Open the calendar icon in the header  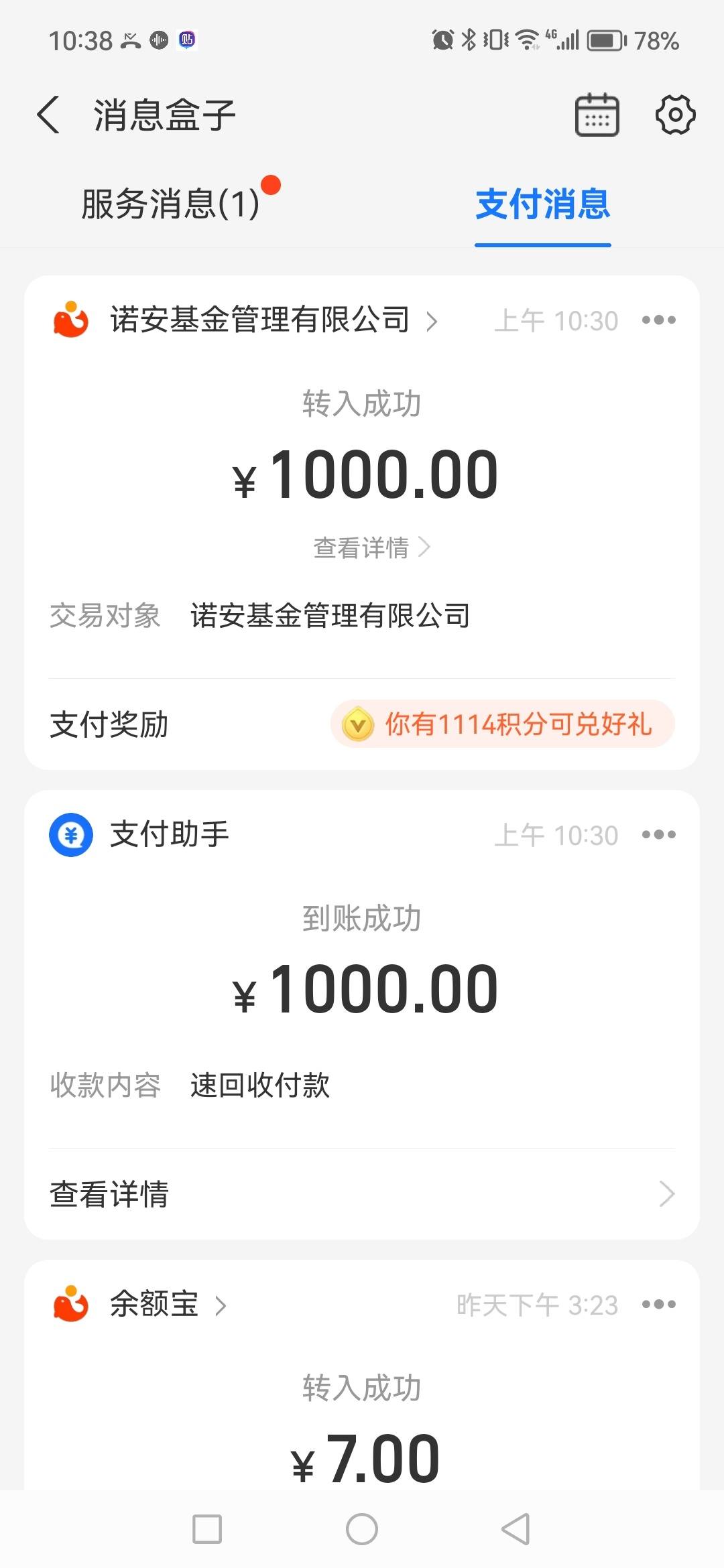click(597, 115)
